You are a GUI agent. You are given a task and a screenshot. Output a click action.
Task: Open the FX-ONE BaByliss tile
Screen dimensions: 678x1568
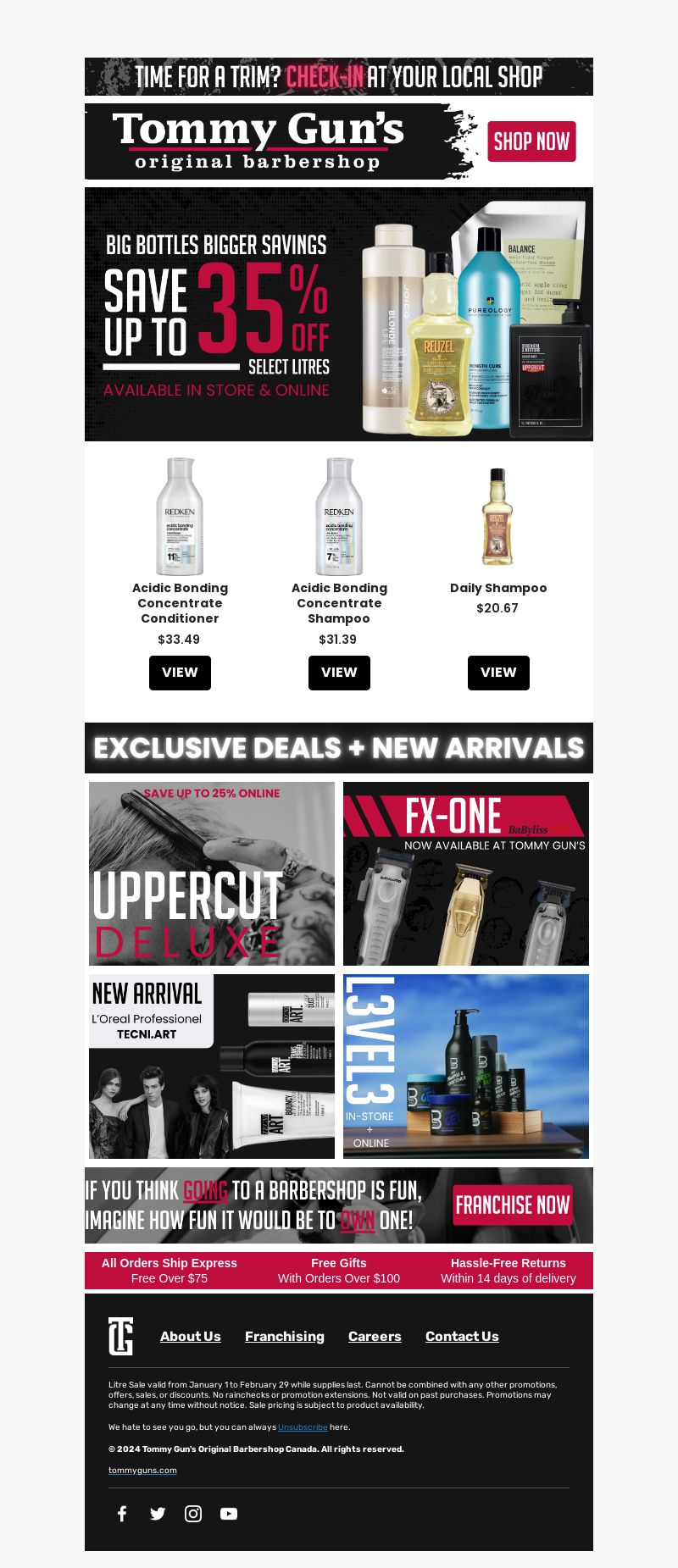point(466,873)
